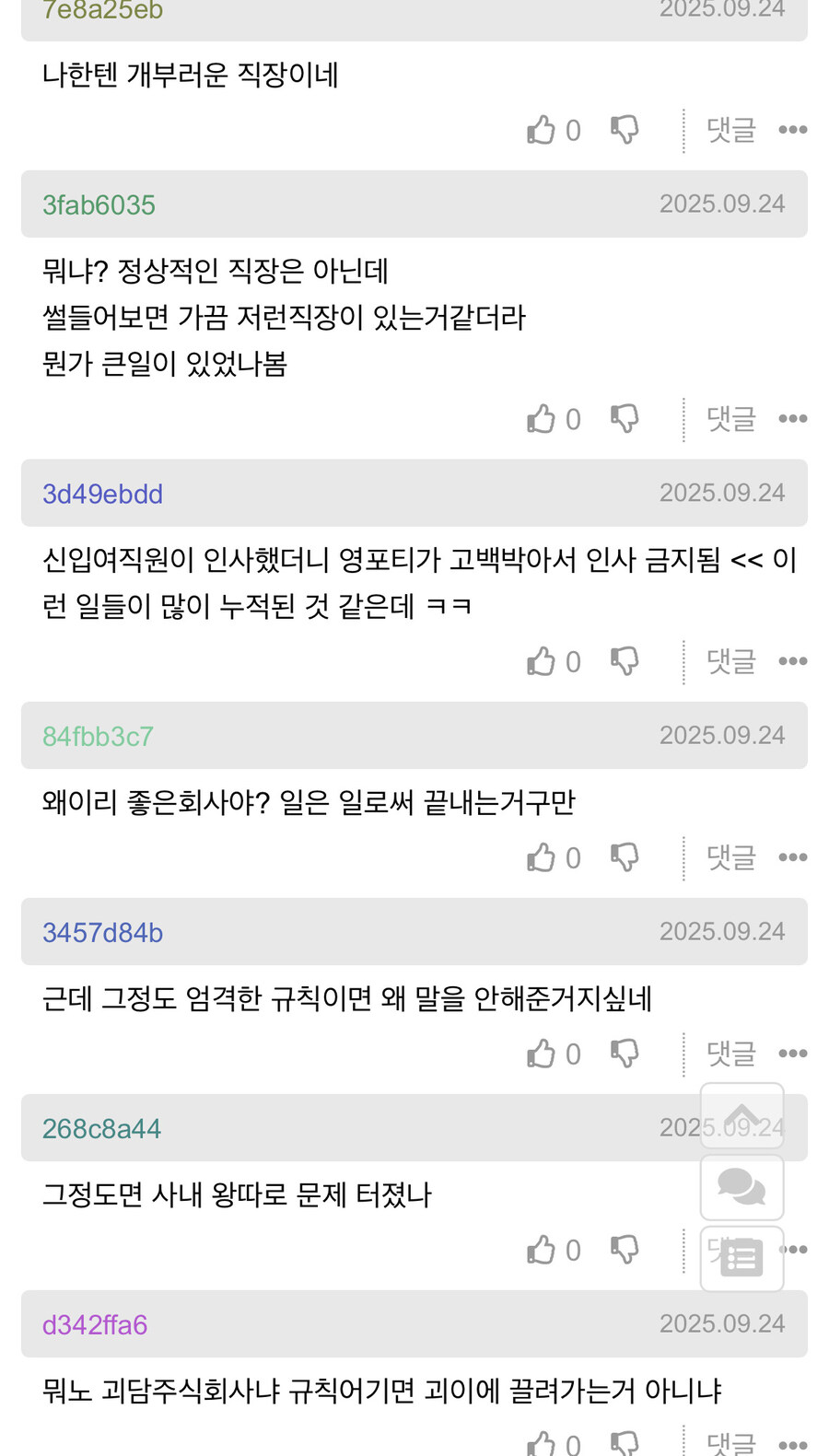Give a thumbs up to 84fbb3c7's comment
This screenshot has width=829, height=1456.
tap(542, 856)
